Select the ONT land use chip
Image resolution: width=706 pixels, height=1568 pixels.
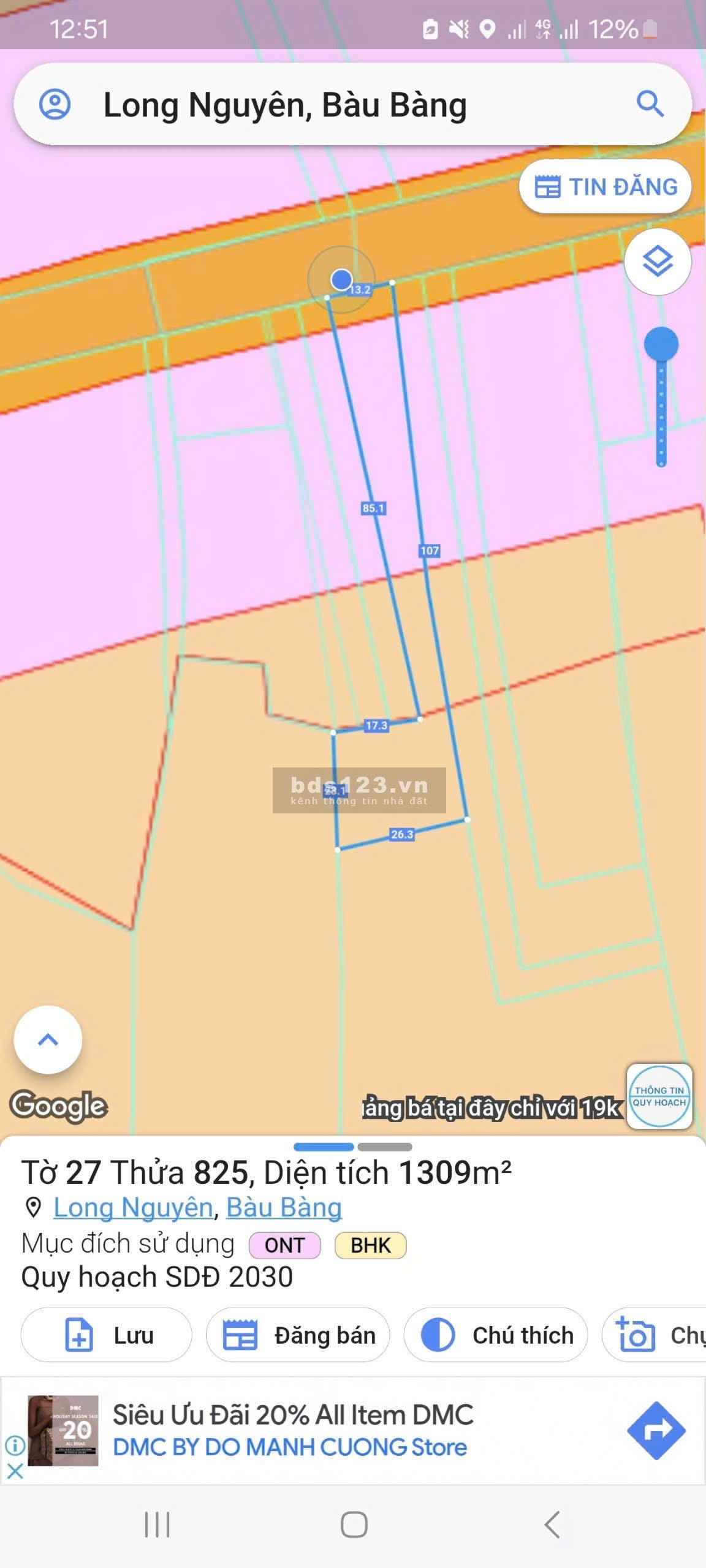tap(284, 1245)
